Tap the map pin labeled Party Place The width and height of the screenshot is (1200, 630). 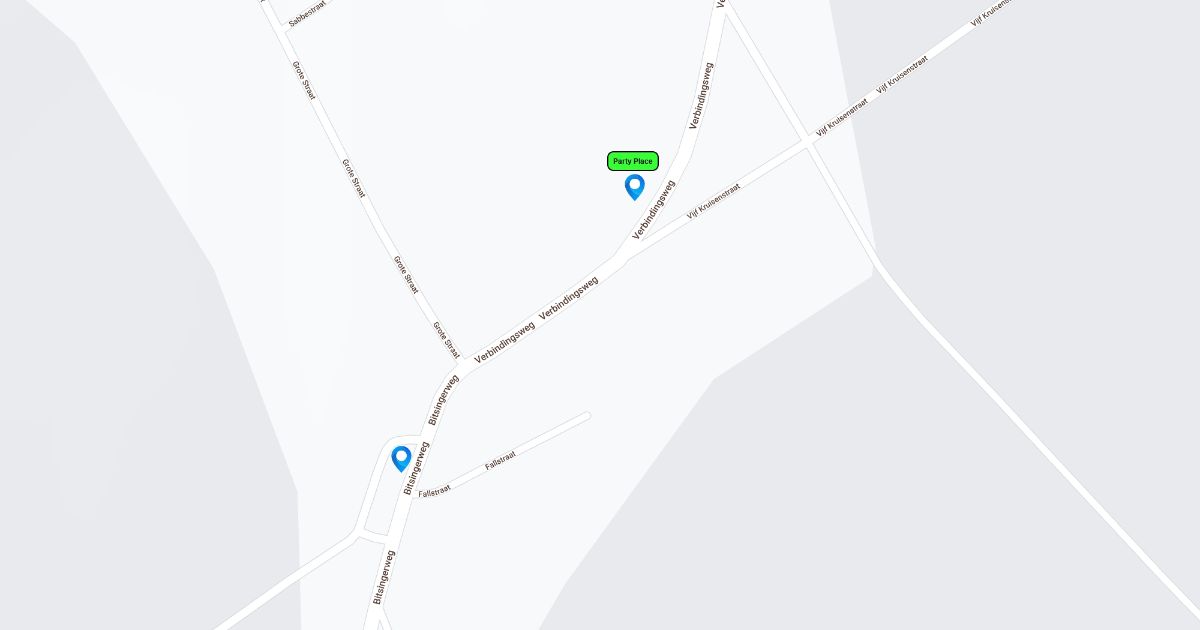(x=634, y=186)
